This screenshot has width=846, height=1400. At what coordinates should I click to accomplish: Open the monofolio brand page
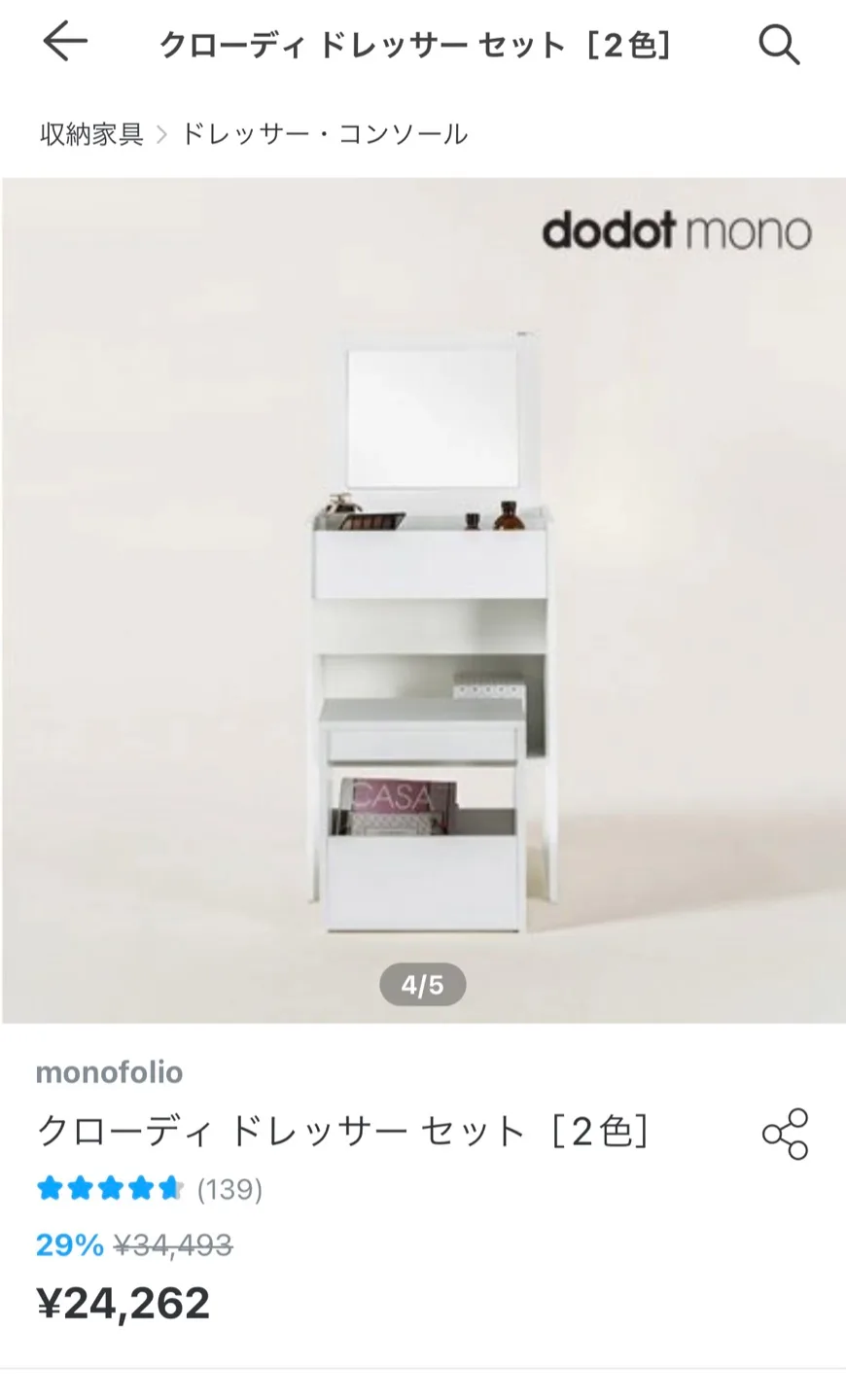coord(109,1072)
